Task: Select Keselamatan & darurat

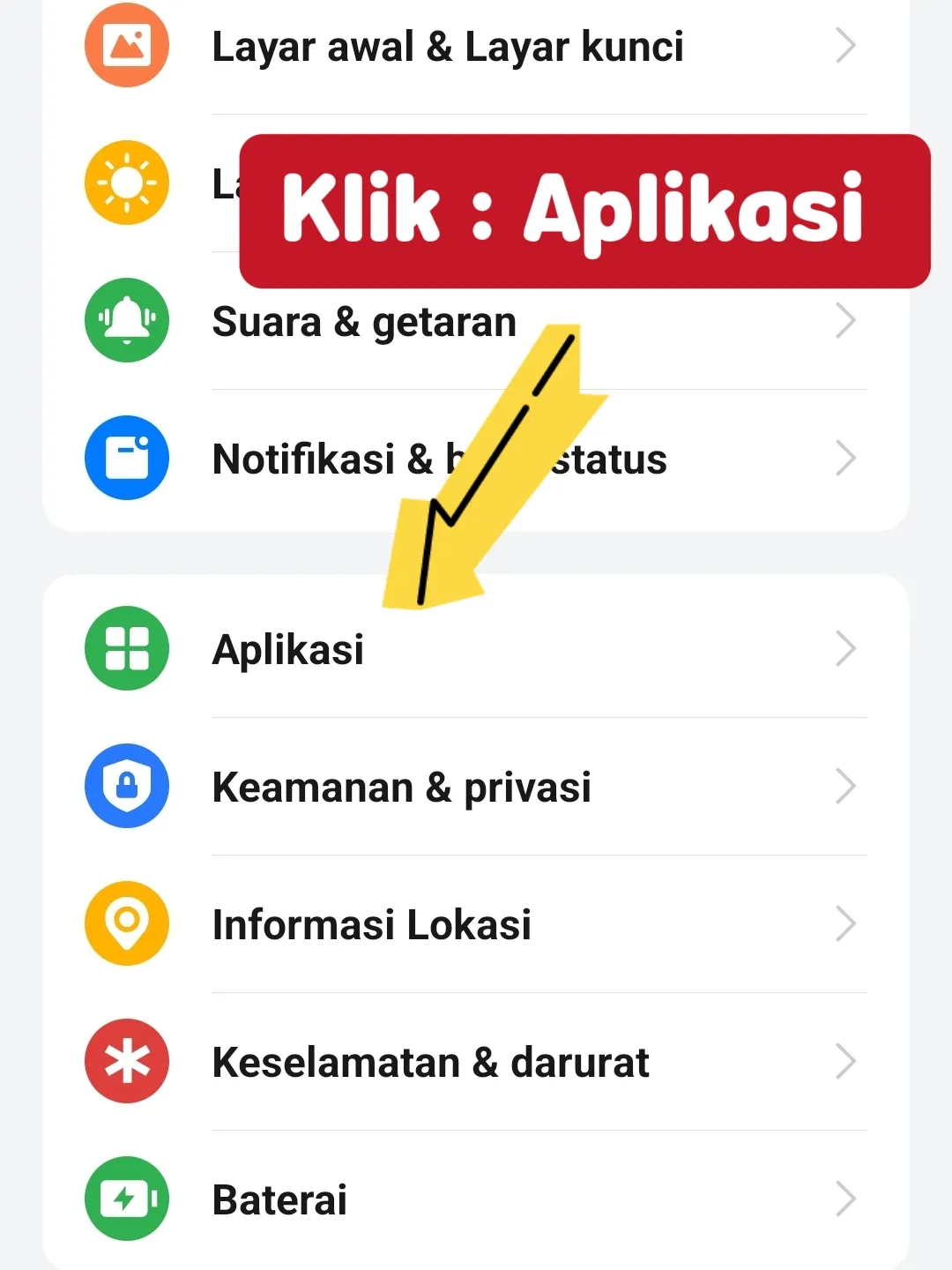Action: [430, 1063]
